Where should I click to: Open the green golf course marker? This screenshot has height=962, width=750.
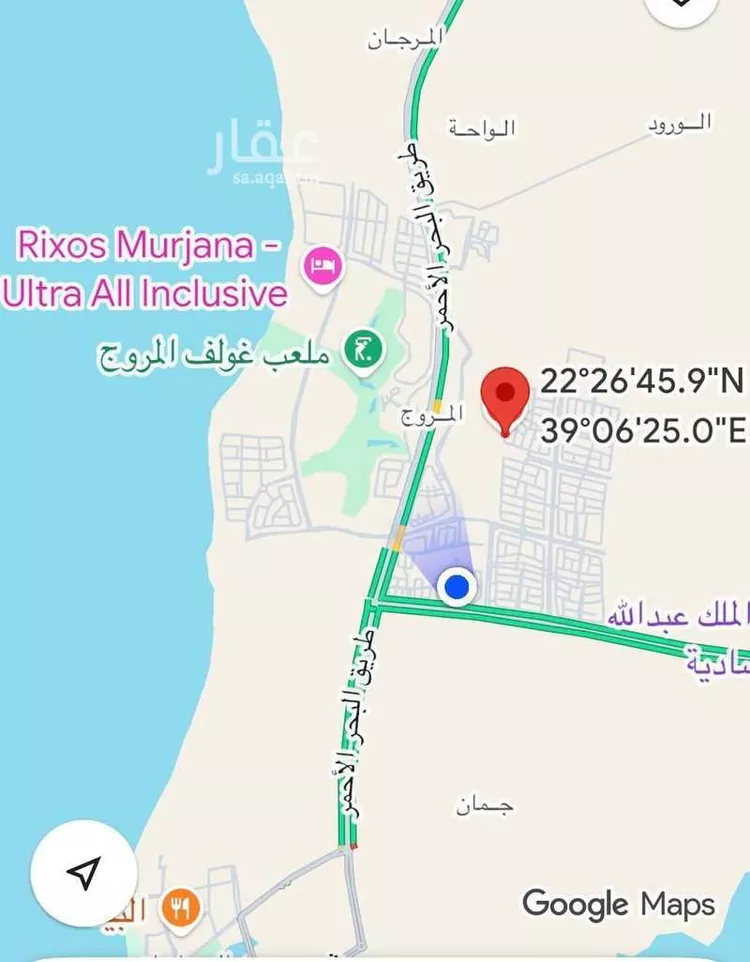pyautogui.click(x=363, y=351)
